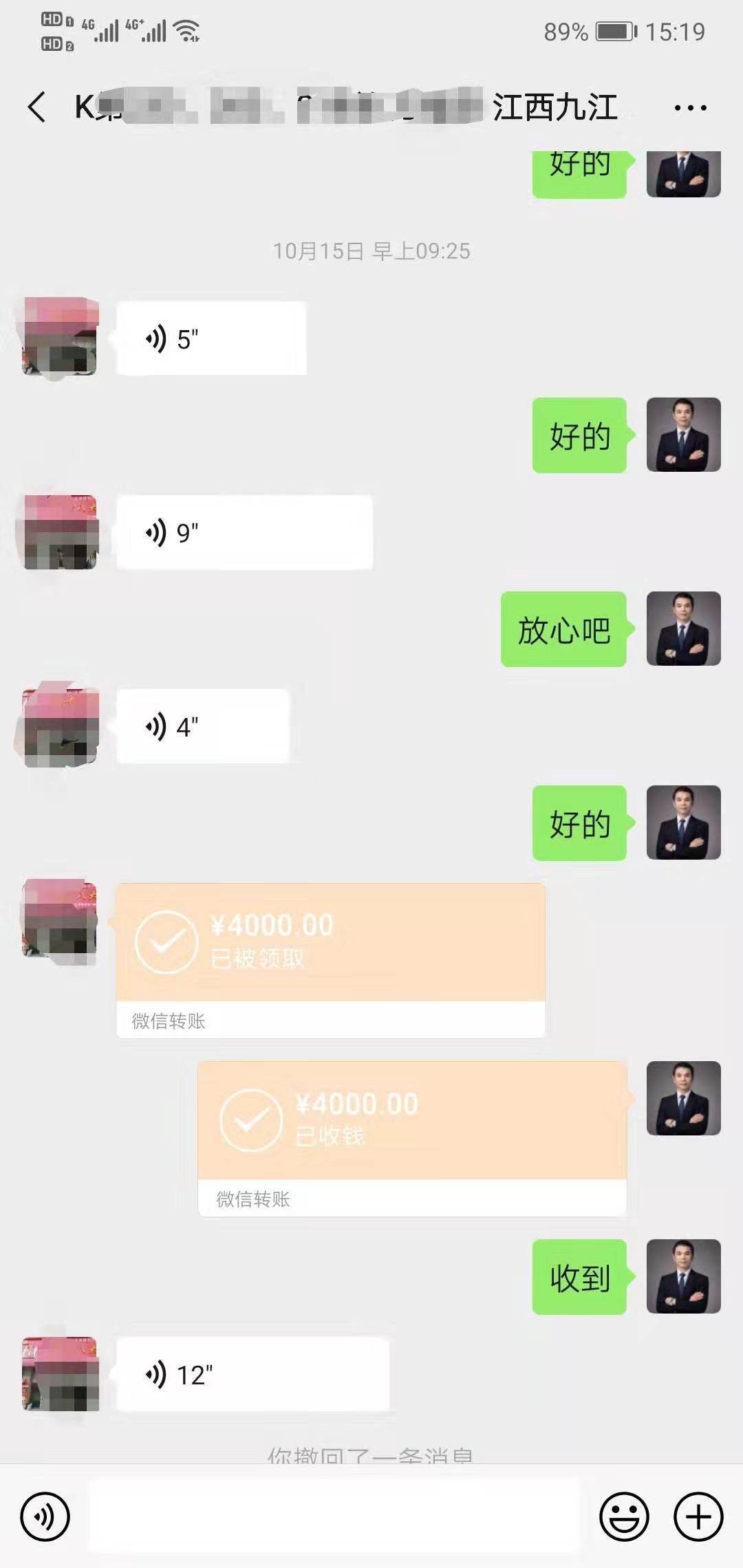Switch to voice input mode
The width and height of the screenshot is (743, 1568).
point(45,1516)
